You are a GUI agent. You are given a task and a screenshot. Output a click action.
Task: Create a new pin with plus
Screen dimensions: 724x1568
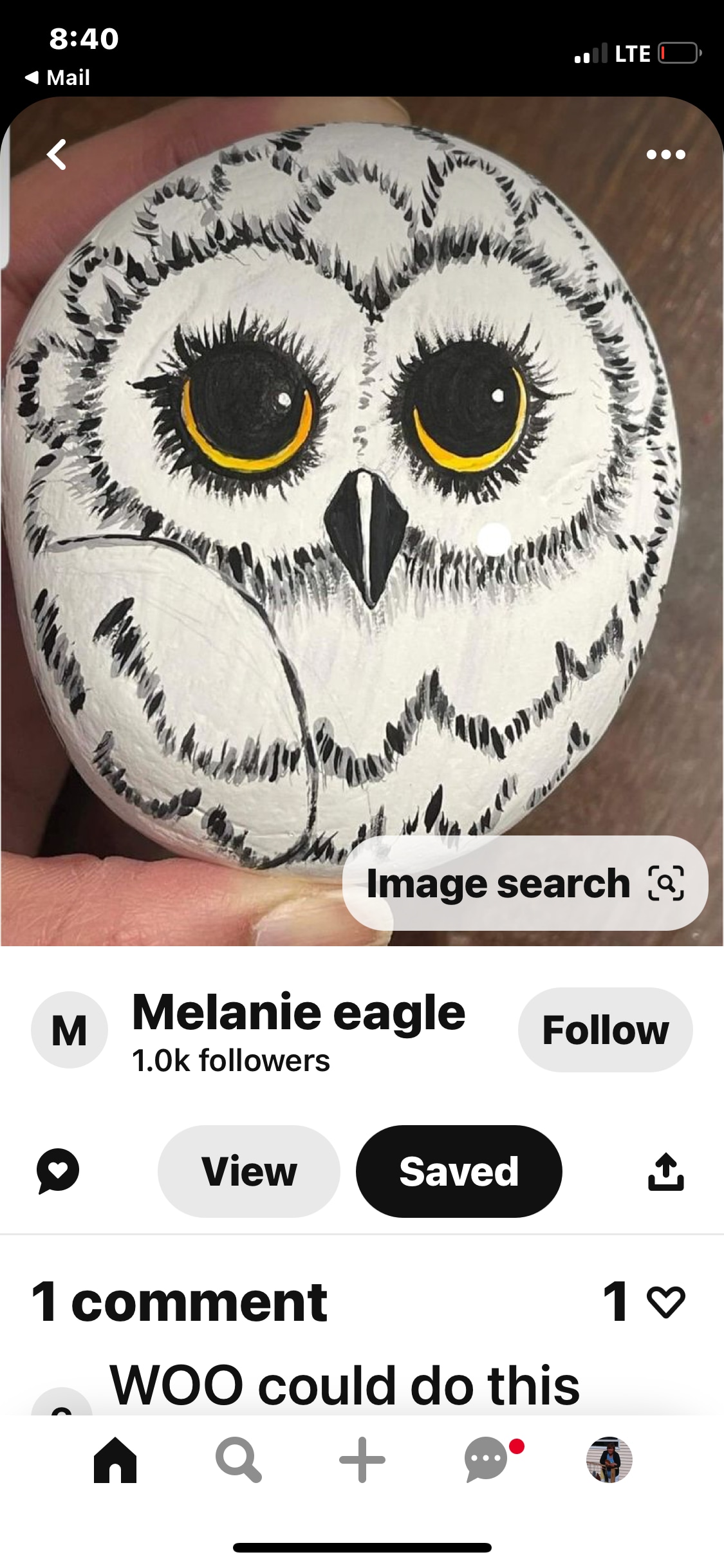[362, 1460]
